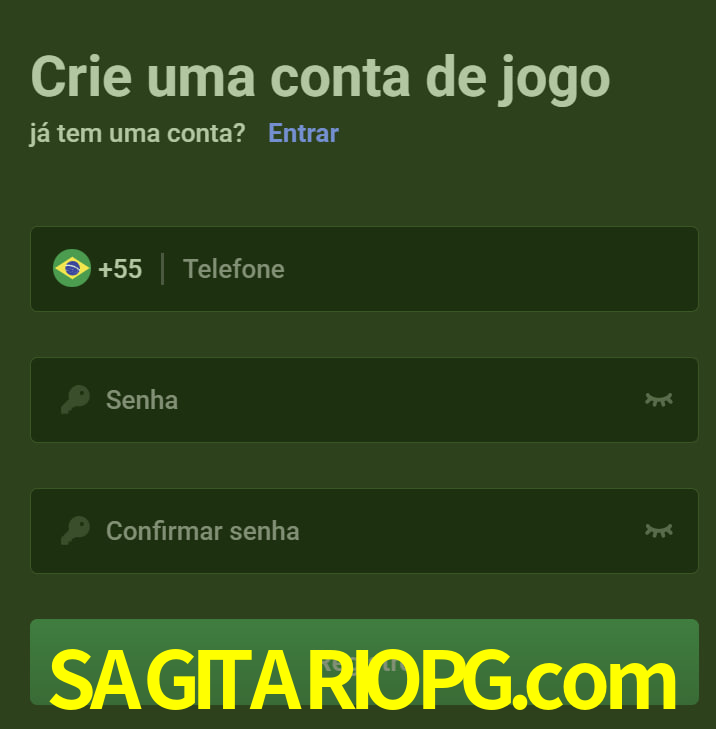Select the Senha password field
The width and height of the screenshot is (716, 729).
pyautogui.click(x=360, y=400)
